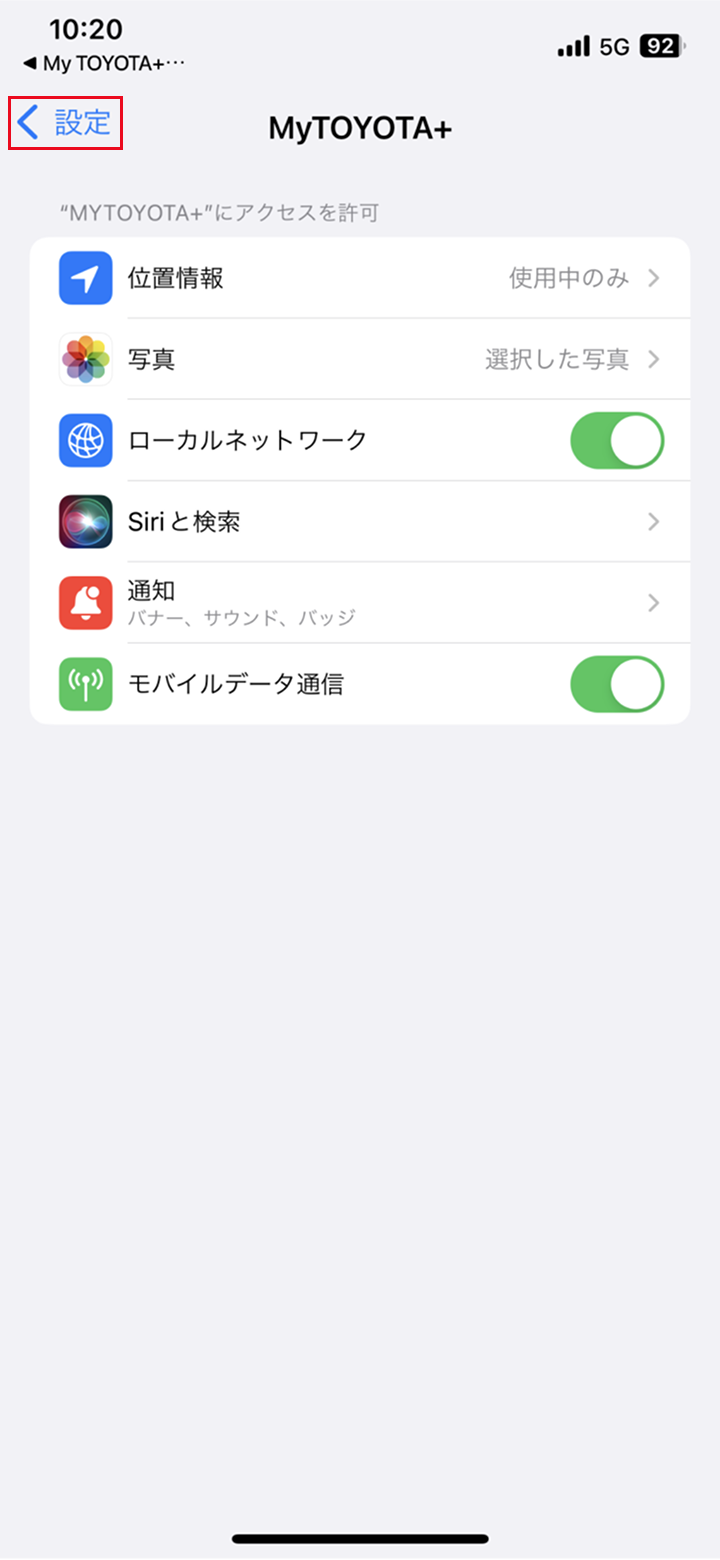Return to My TOYOTA+ app from status bar

pos(105,63)
